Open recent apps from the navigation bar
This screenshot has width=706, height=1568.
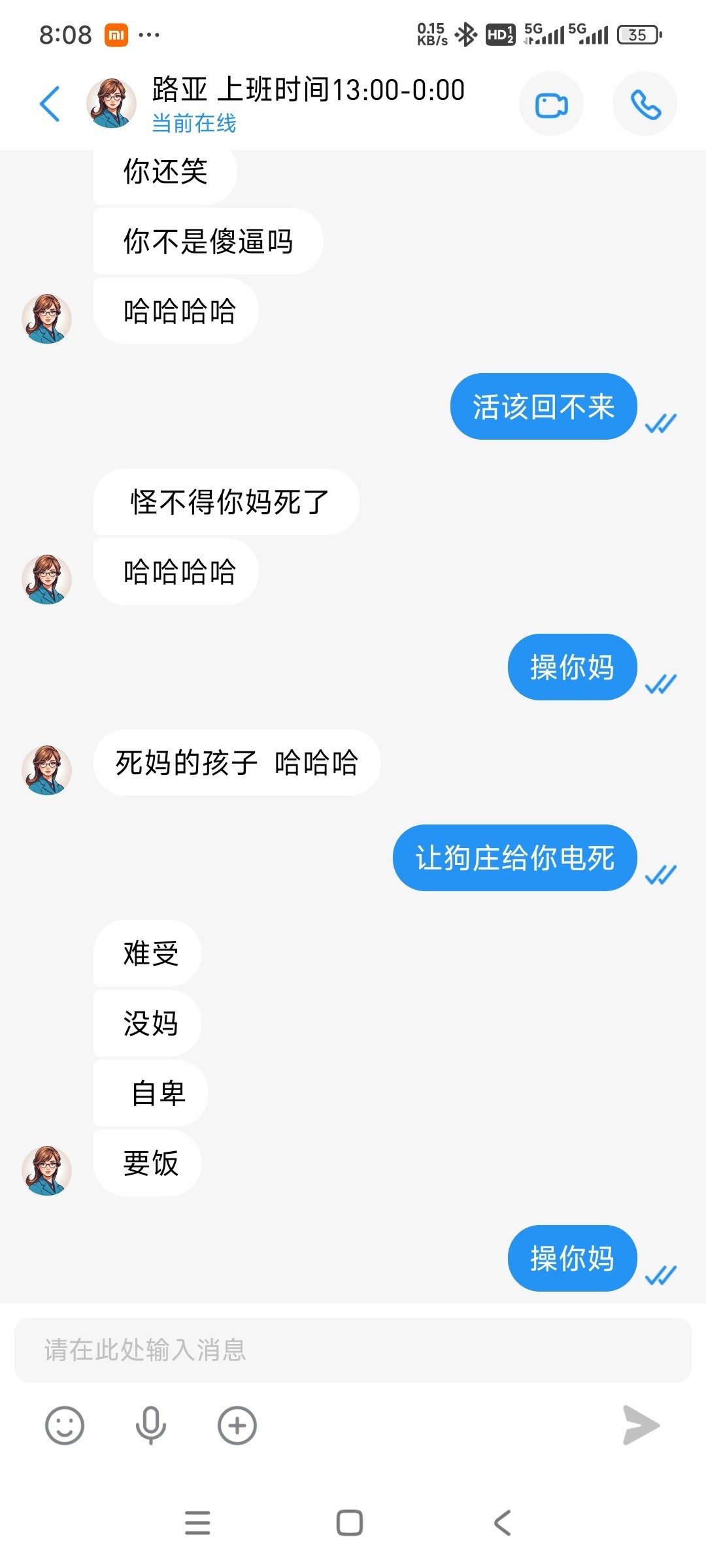197,1522
